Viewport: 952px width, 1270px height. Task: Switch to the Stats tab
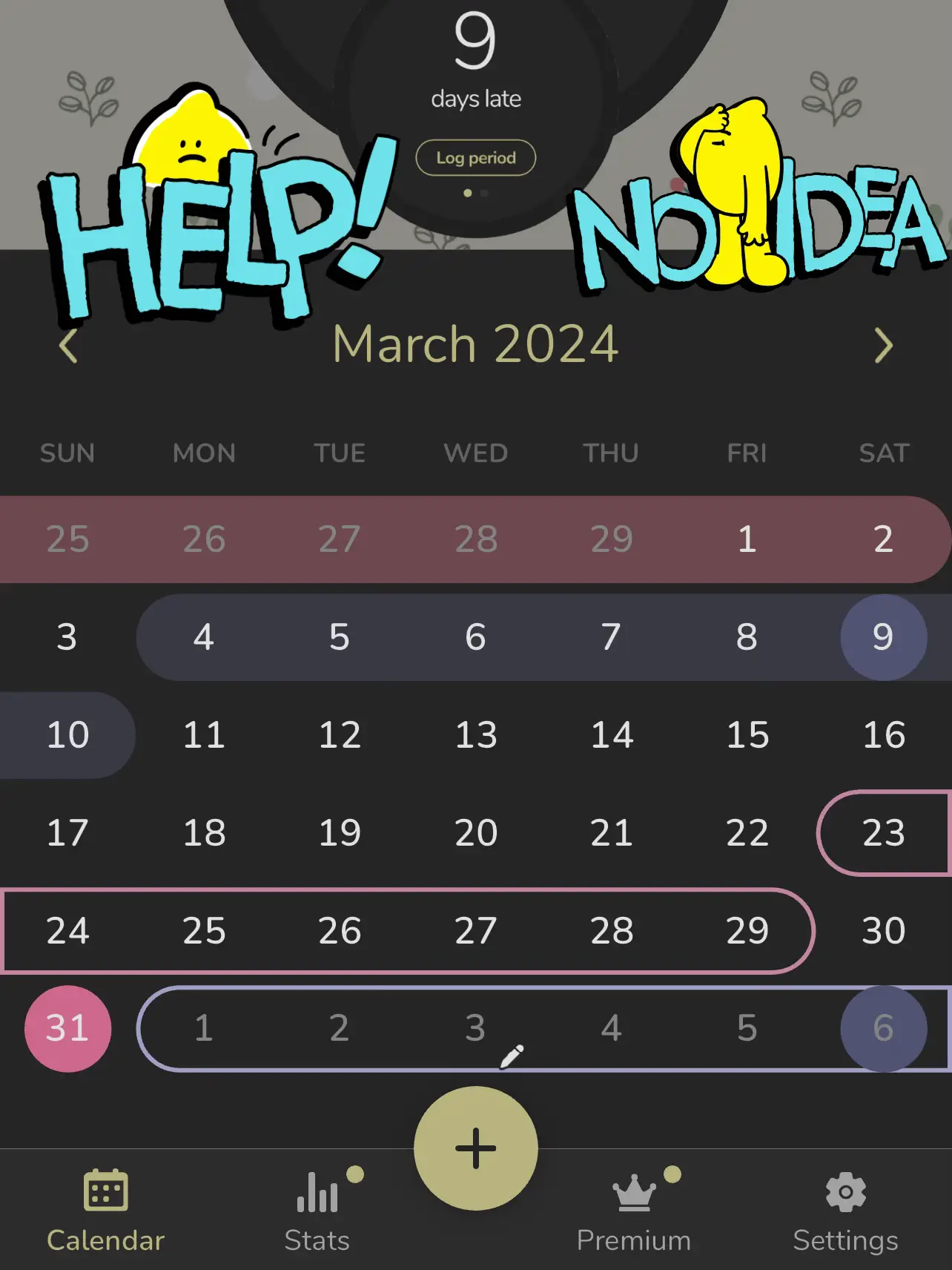317,1211
